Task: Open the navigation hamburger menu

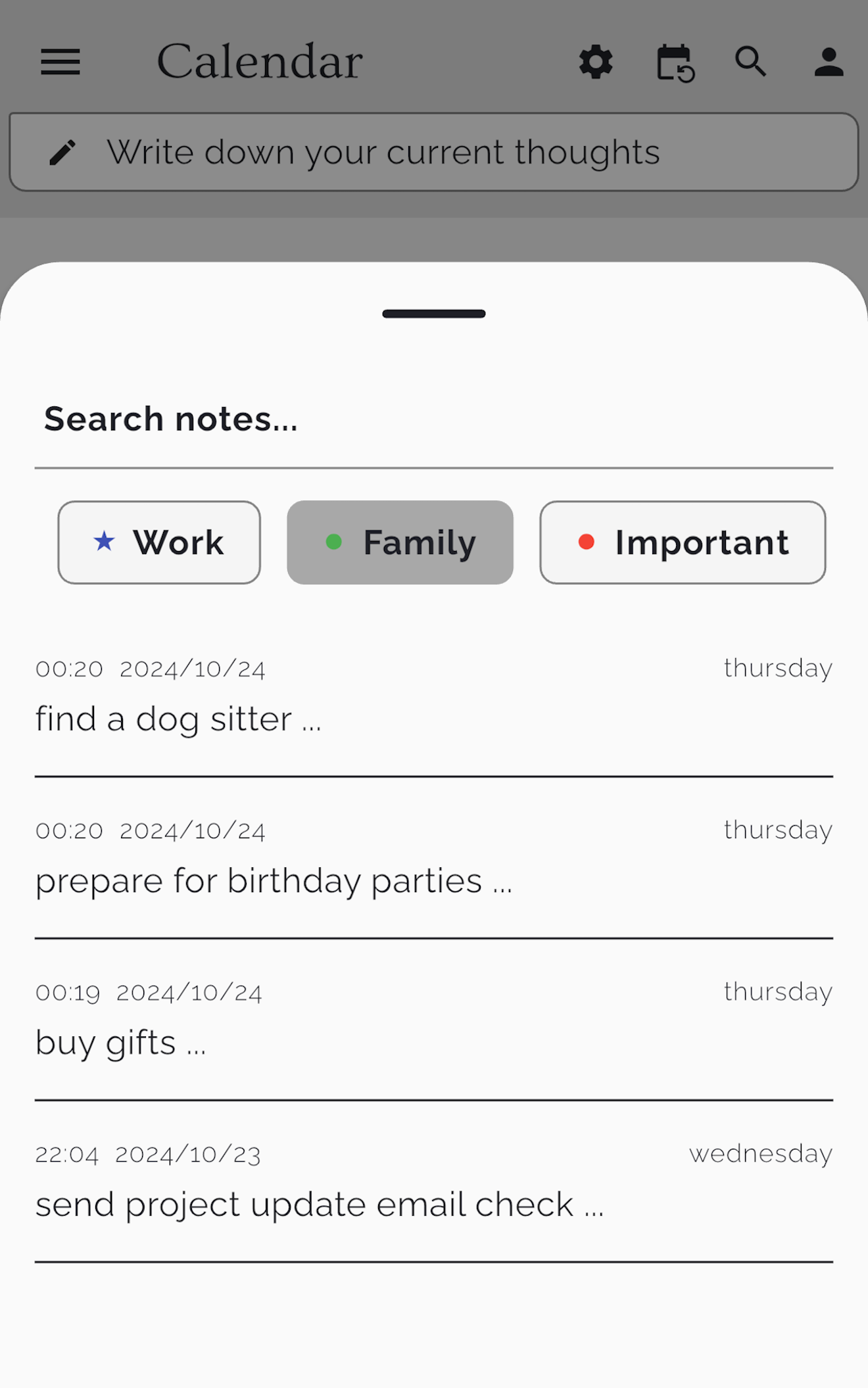Action: tap(60, 62)
